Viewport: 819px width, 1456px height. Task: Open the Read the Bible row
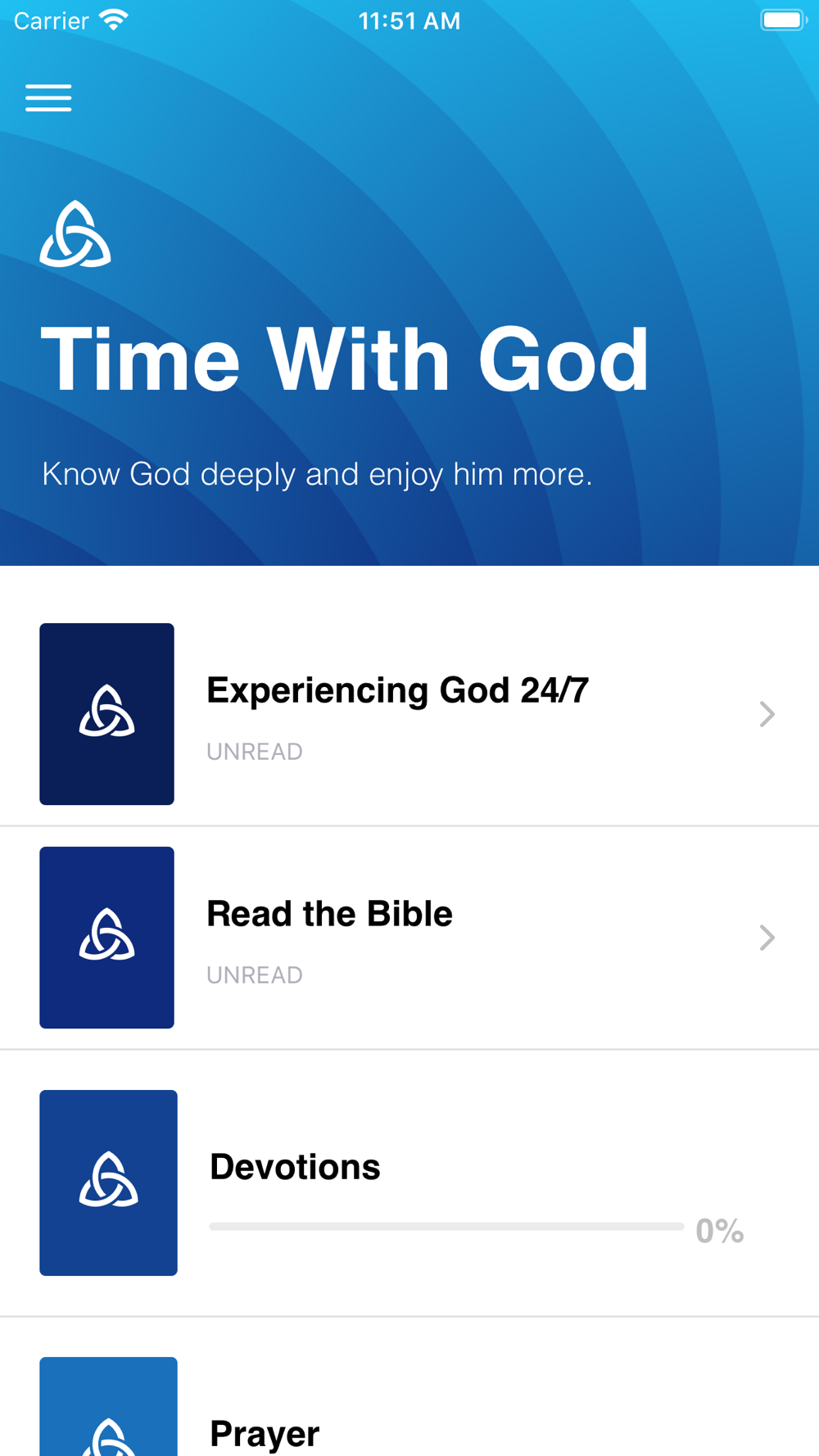[409, 938]
